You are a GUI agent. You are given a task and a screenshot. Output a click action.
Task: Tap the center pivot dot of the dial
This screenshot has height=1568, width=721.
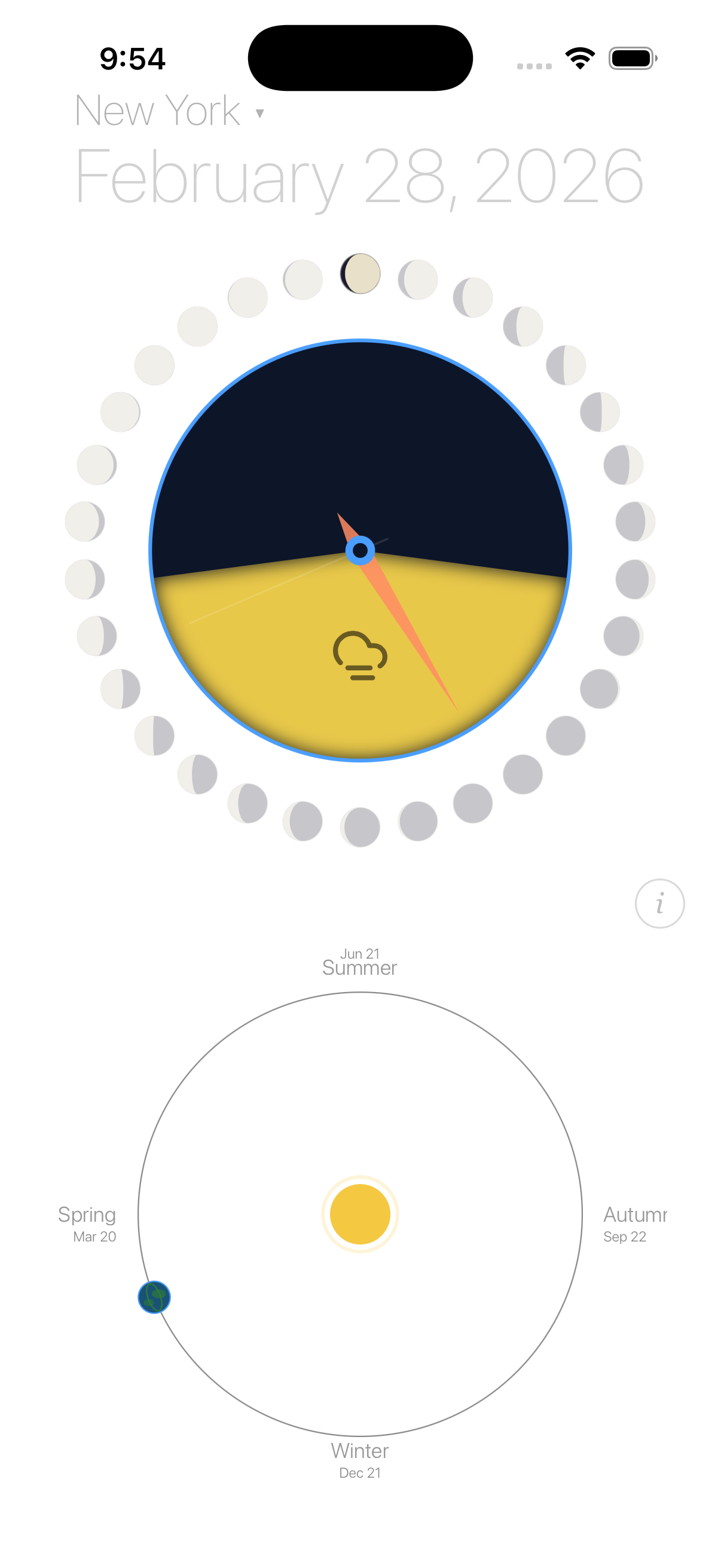[360, 551]
